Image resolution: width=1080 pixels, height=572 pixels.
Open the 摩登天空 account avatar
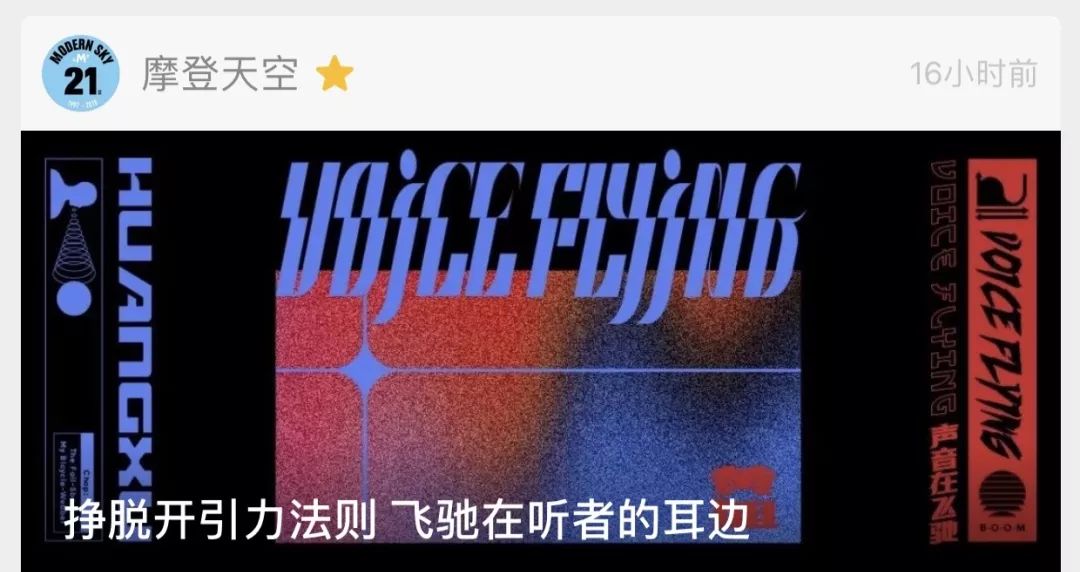click(80, 72)
